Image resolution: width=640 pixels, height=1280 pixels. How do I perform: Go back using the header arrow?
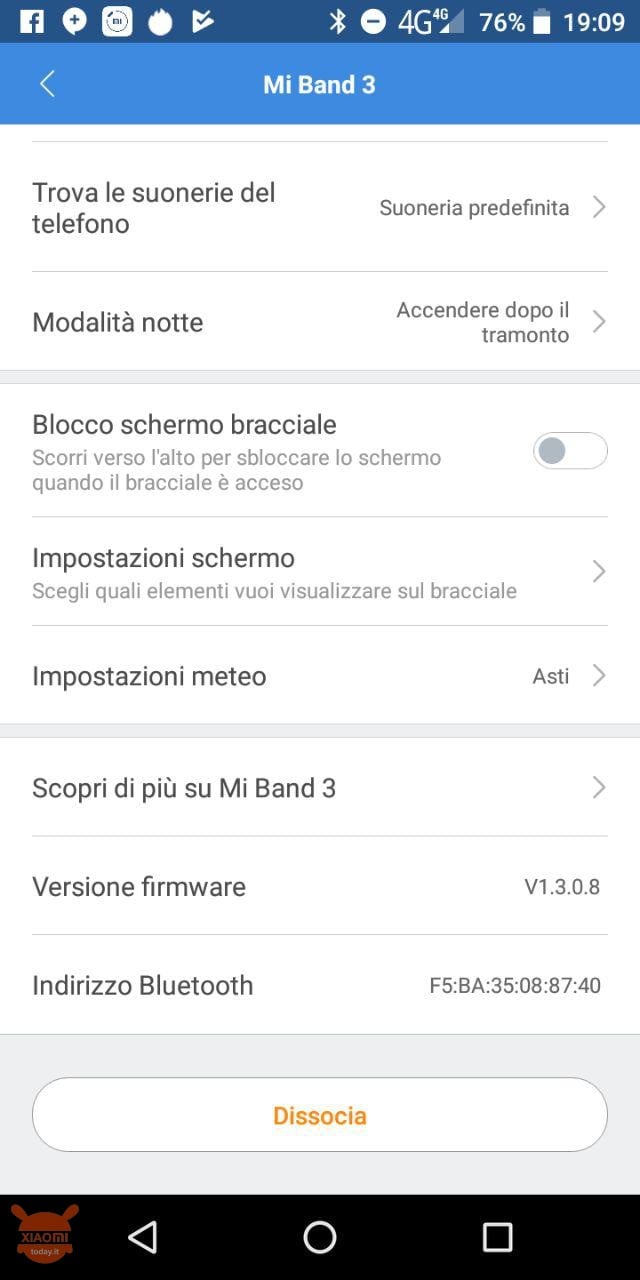point(47,84)
